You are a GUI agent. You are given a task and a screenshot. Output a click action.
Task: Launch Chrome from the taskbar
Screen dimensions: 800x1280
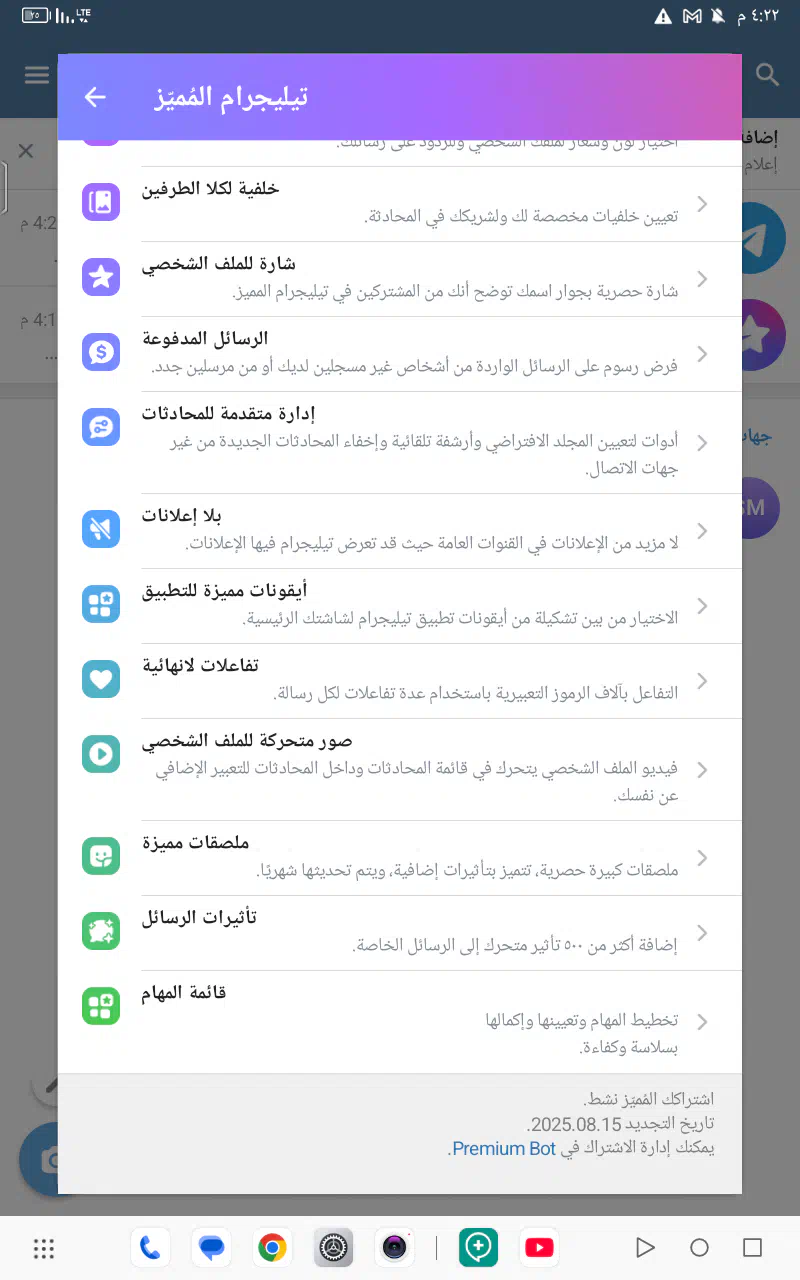[272, 1247]
